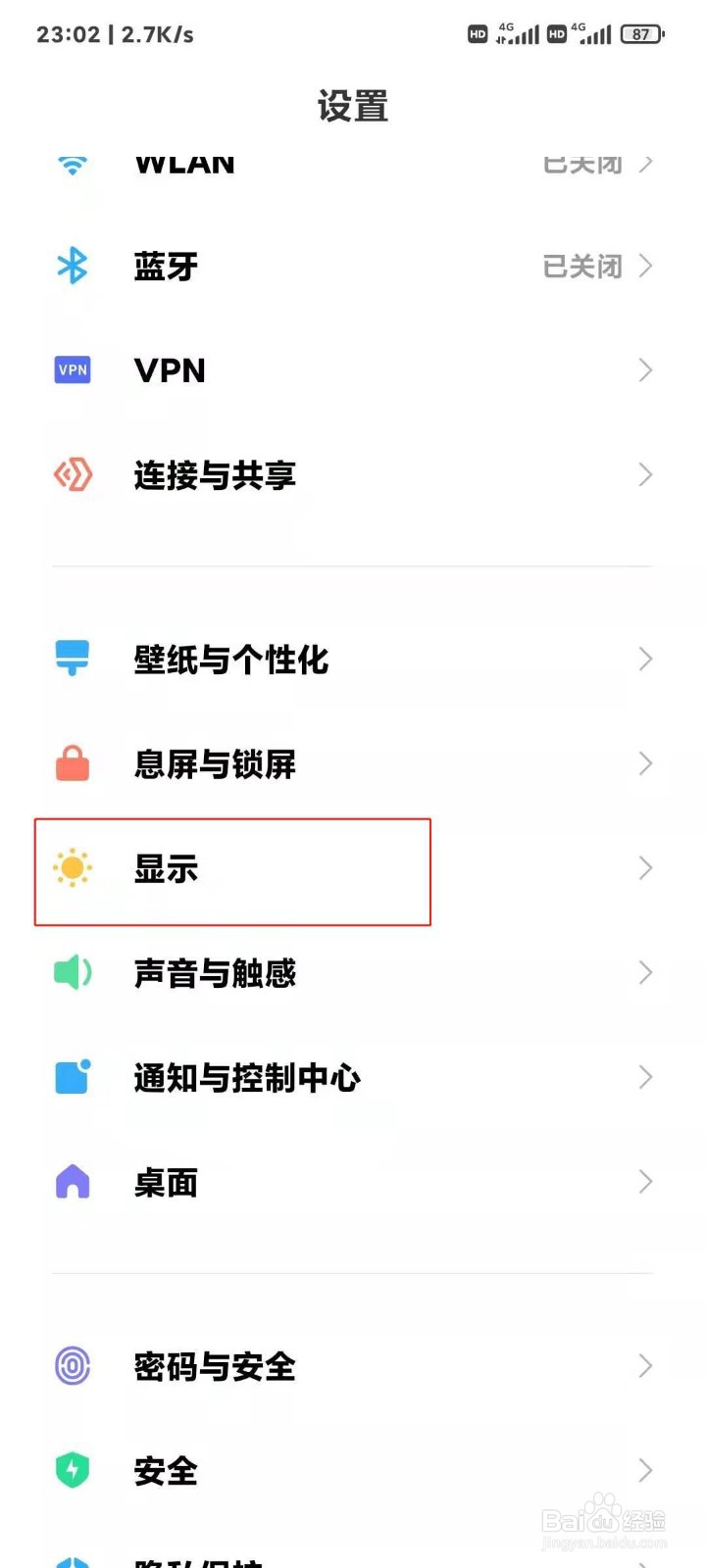Tap the 息屏与锁屏 lock icon
Viewport: 706px width, 1568px height.
coord(71,763)
